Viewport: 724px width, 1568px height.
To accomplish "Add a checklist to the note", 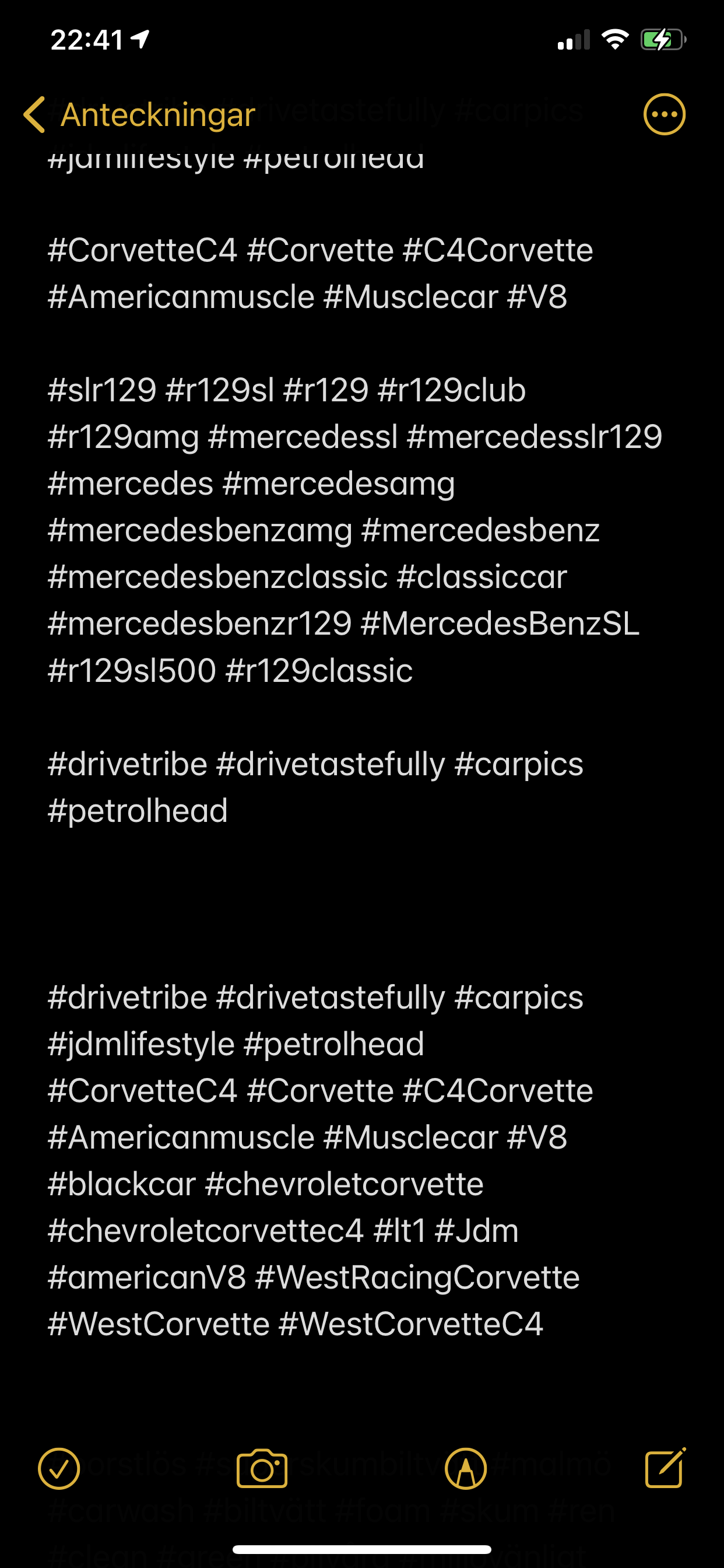I will (x=59, y=1469).
